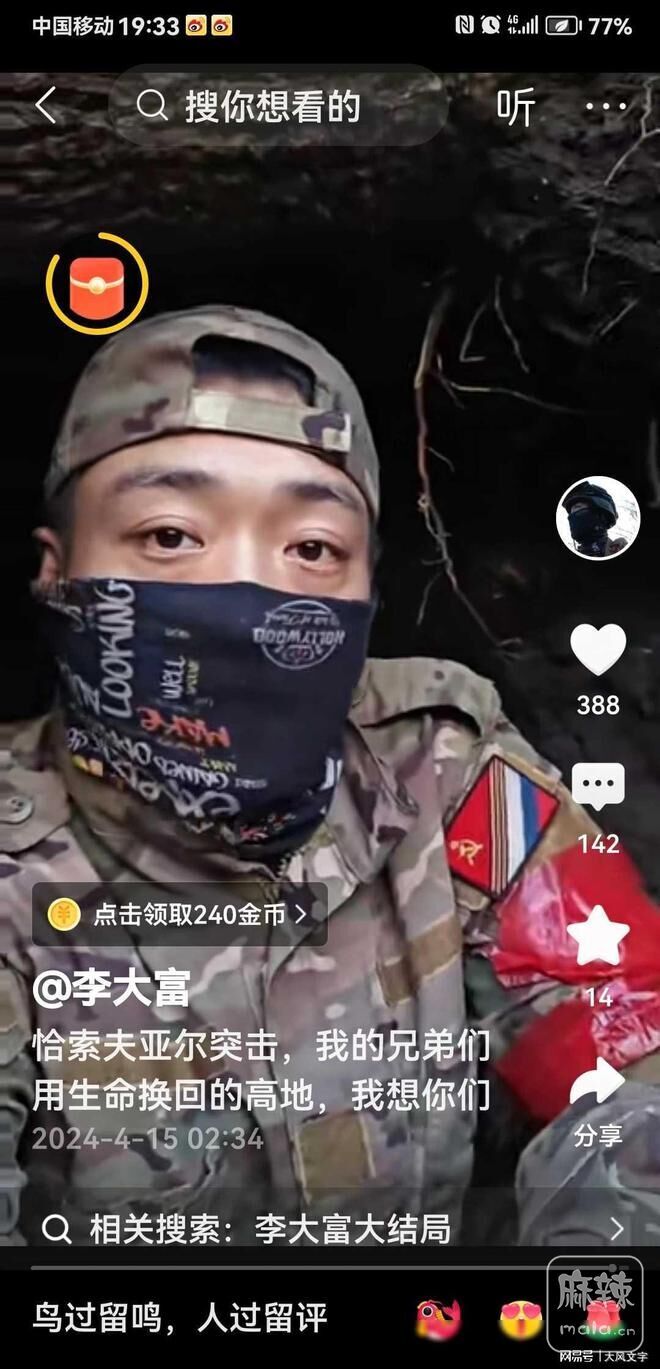This screenshot has height=1369, width=660.
Task: Share the video via 分享
Action: point(598,1085)
